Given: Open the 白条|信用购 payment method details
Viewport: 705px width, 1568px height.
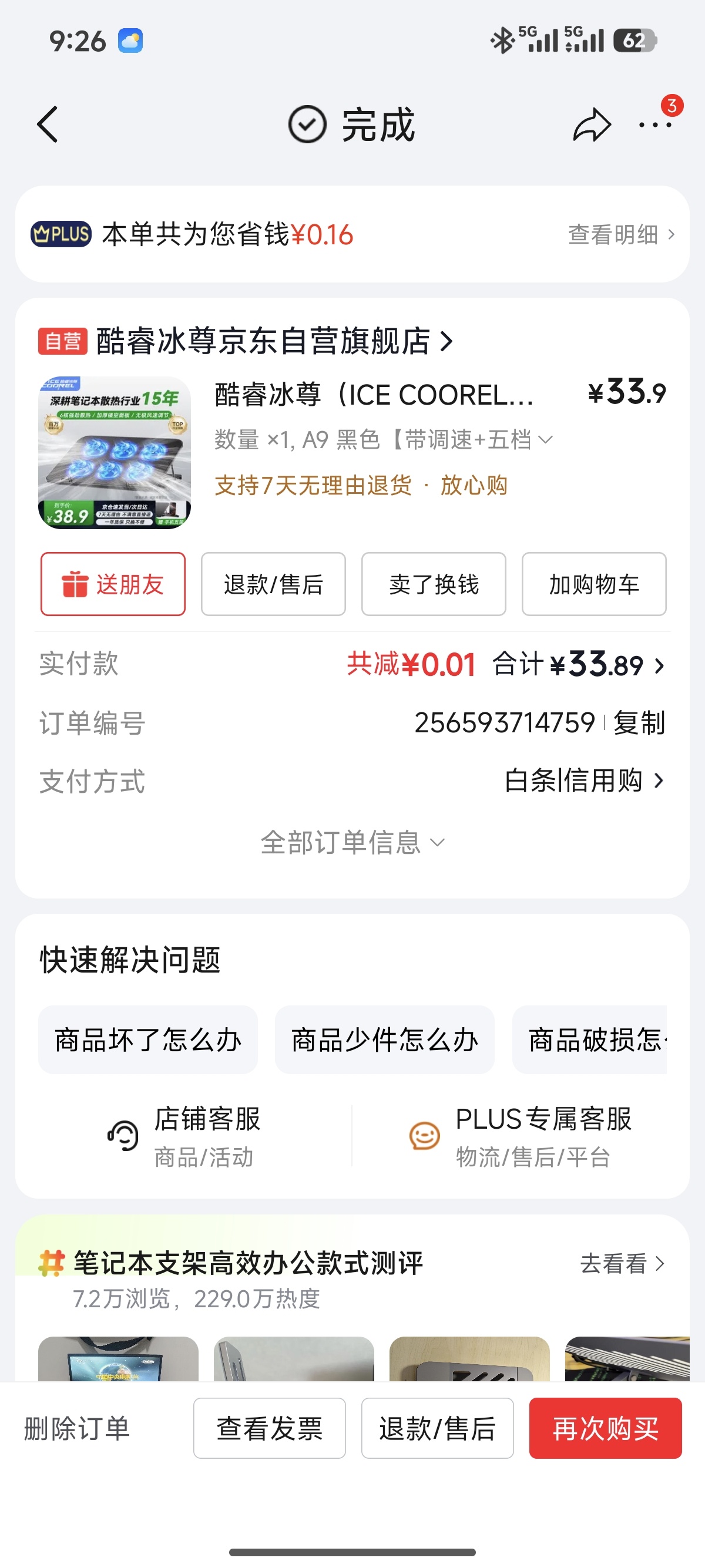Looking at the screenshot, I should tap(583, 780).
